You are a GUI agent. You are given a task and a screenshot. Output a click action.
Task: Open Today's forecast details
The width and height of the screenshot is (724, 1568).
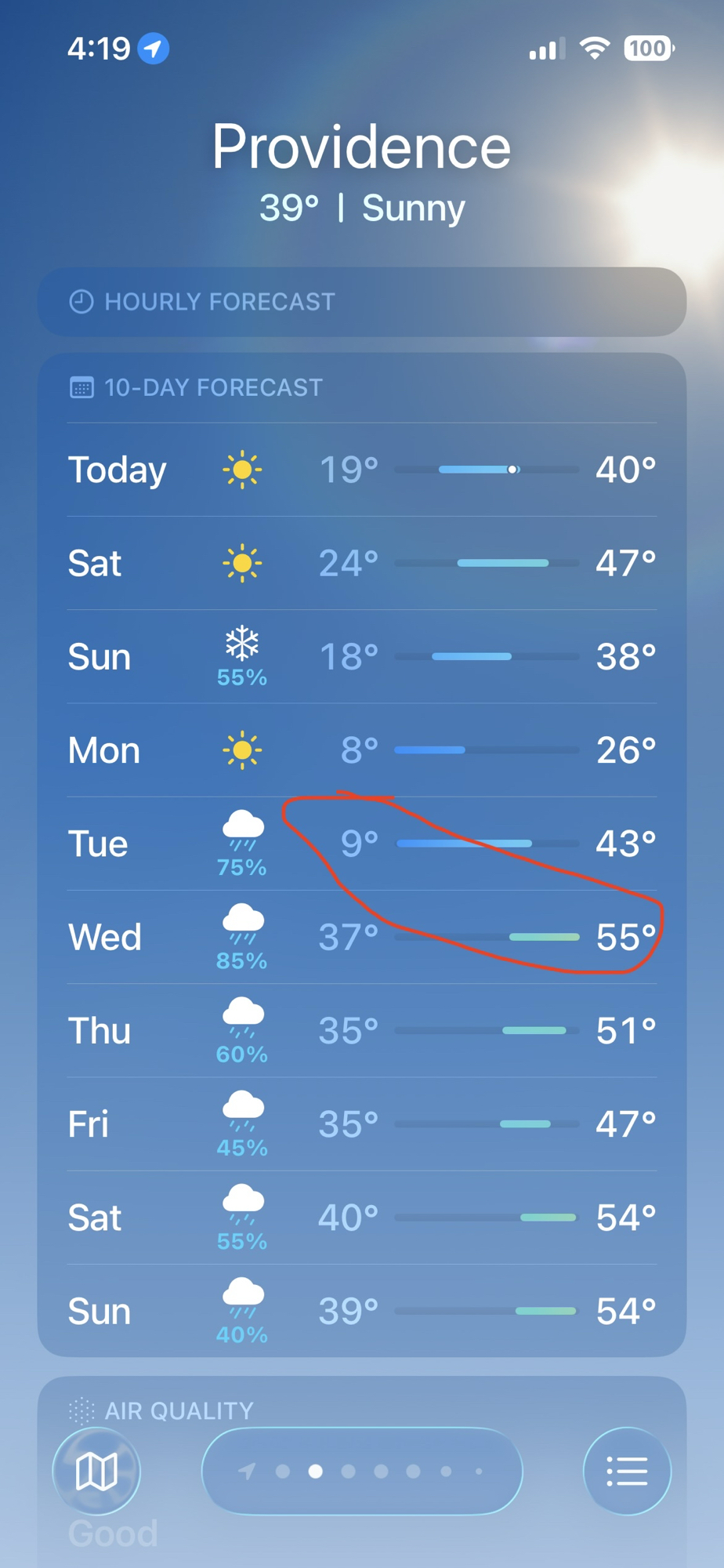(362, 470)
